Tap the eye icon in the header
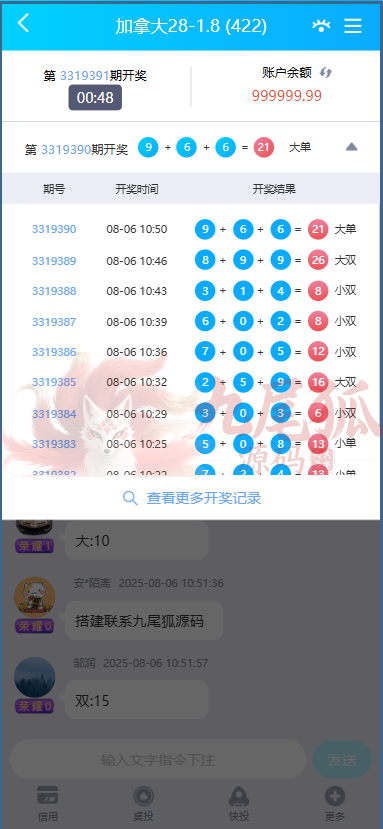Screen dimensions: 383x829 tap(321, 25)
